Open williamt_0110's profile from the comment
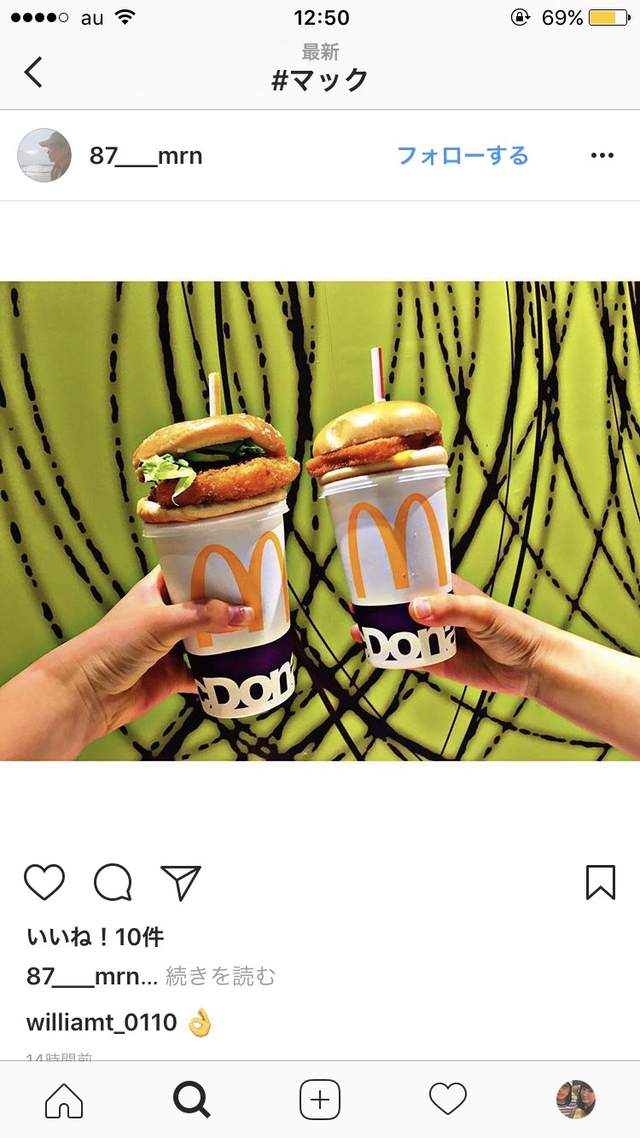Viewport: 640px width, 1138px height. pos(101,1023)
